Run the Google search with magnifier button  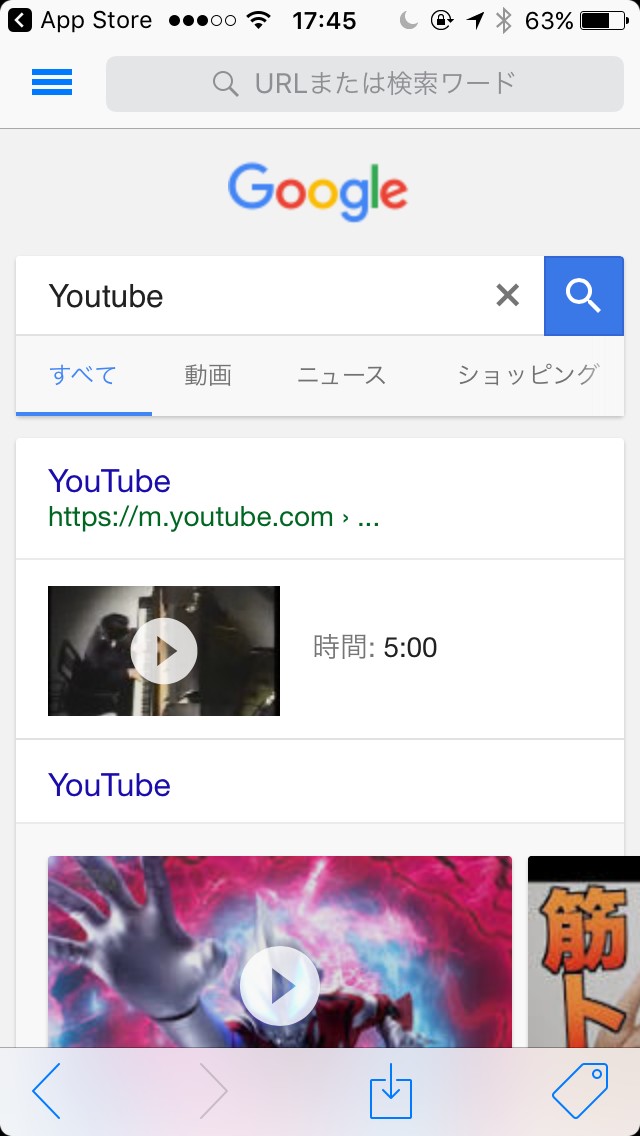583,295
